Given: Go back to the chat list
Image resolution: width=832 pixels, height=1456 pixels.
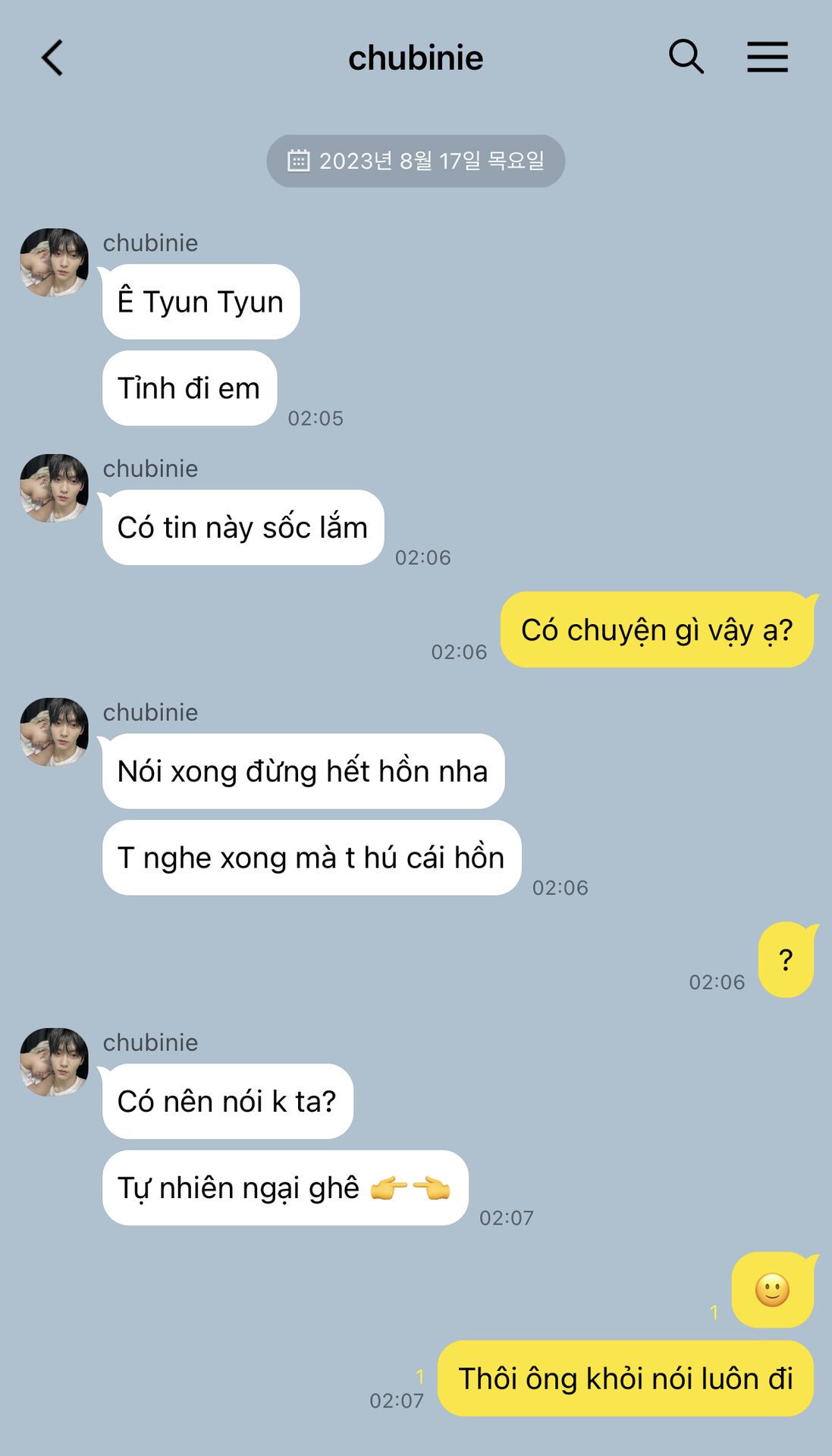Looking at the screenshot, I should [52, 58].
